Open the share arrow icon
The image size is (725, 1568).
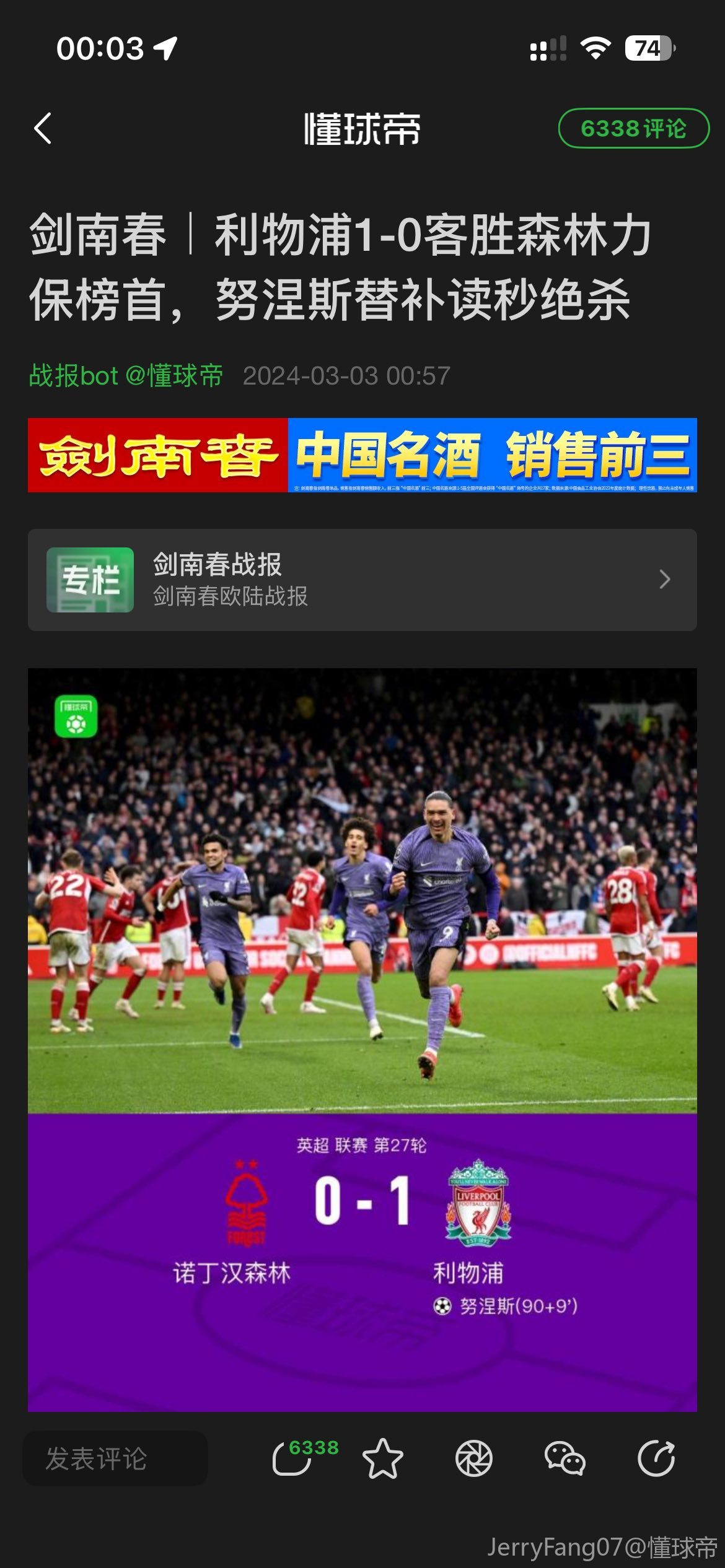coord(656,1458)
